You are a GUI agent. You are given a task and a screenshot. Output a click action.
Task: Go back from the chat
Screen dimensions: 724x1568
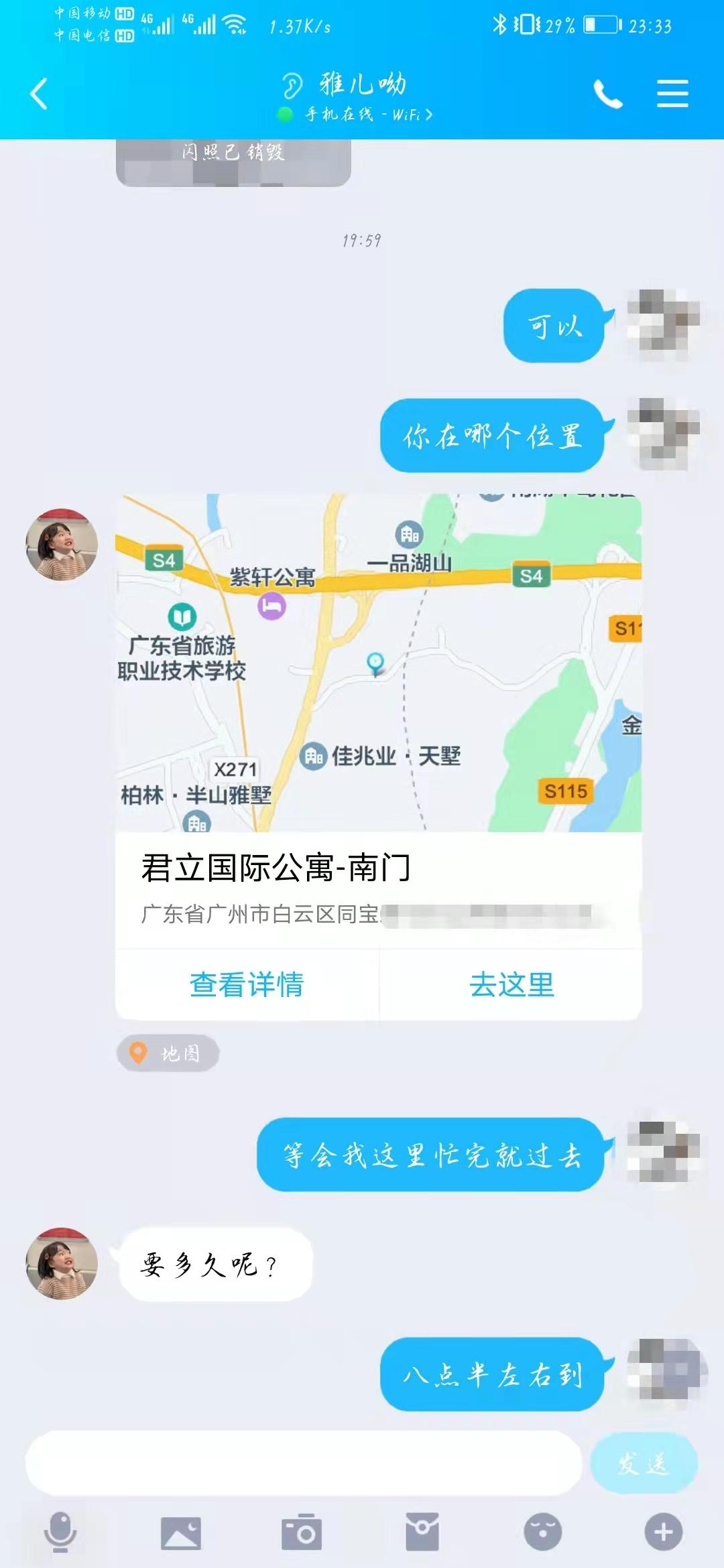(x=39, y=93)
